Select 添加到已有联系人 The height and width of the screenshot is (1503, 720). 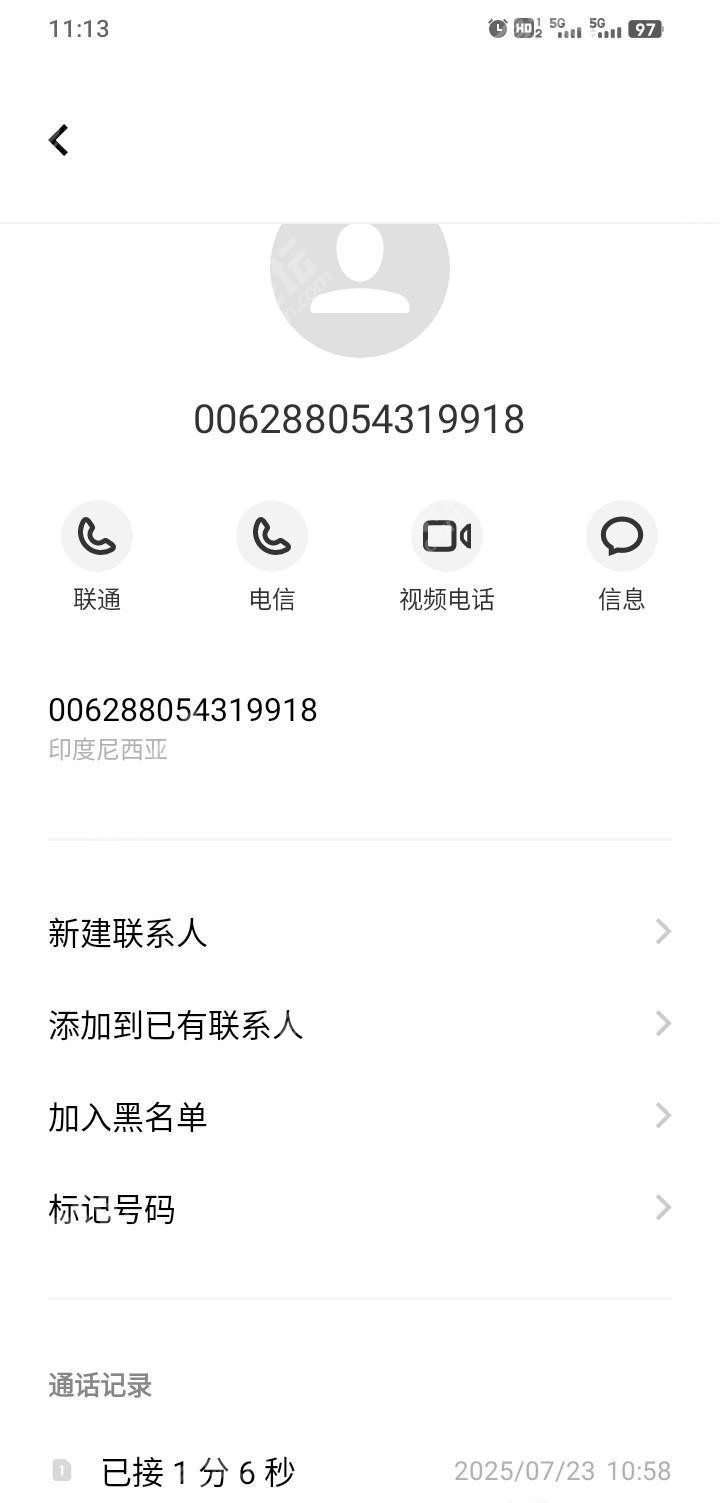pyautogui.click(x=360, y=1025)
